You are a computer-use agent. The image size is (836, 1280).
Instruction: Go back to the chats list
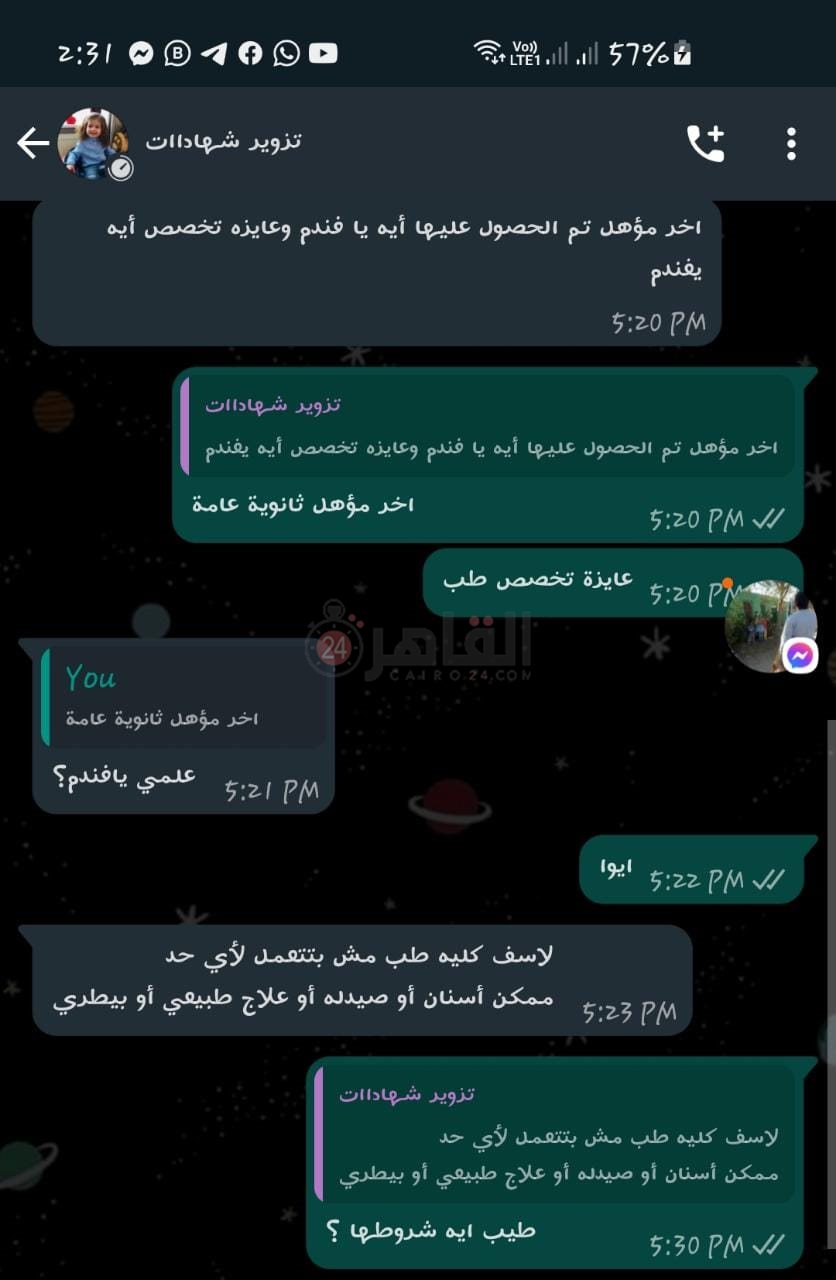coord(32,144)
